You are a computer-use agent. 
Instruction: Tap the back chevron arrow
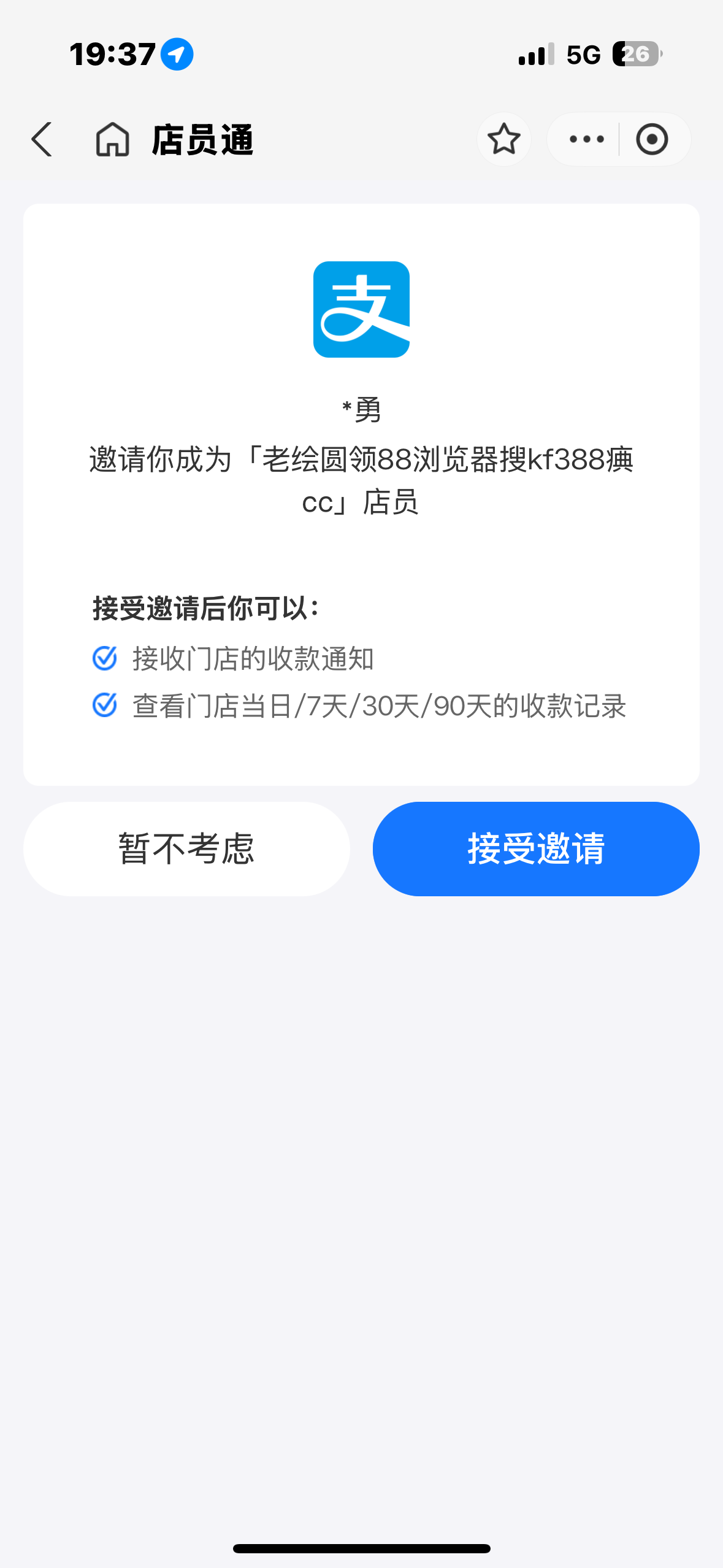tap(40, 139)
